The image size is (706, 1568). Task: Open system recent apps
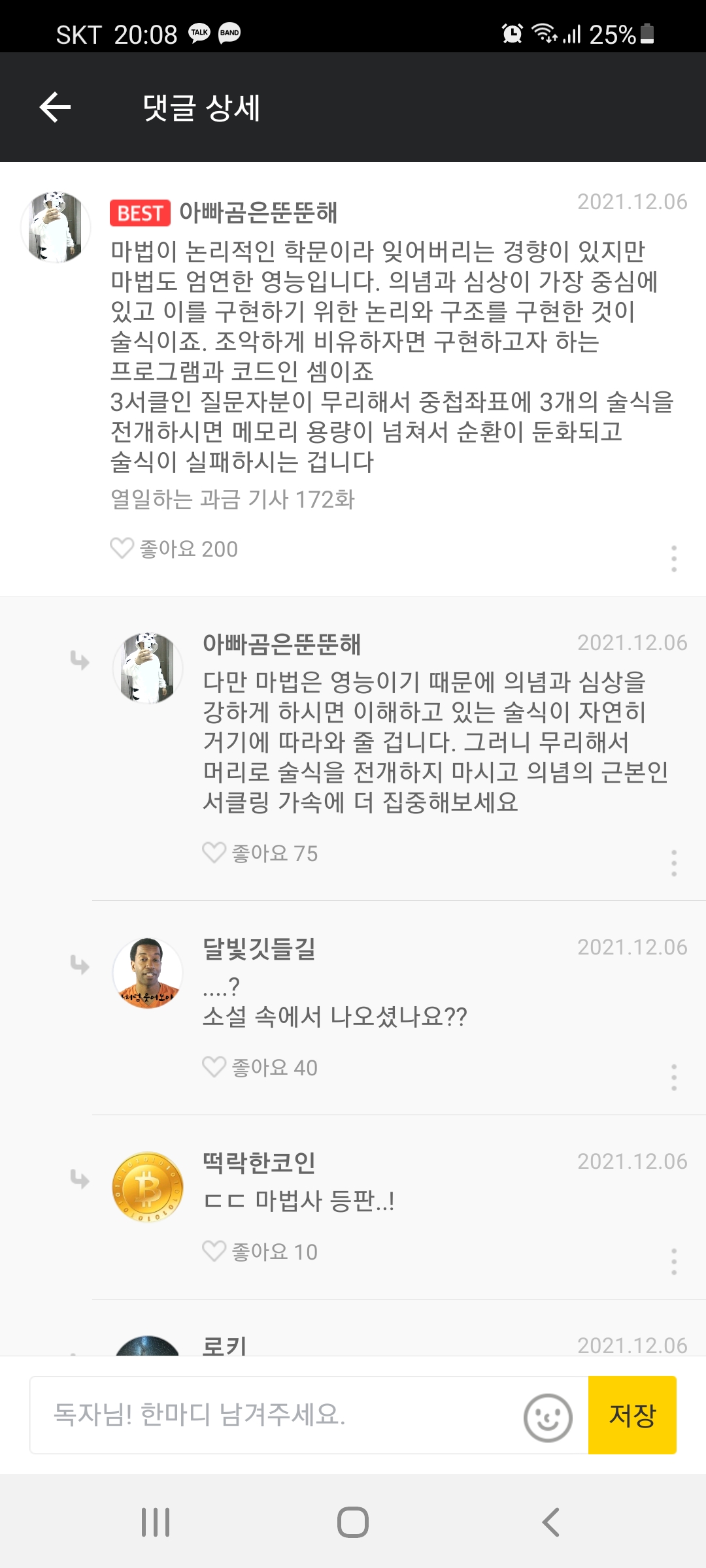click(x=156, y=1522)
